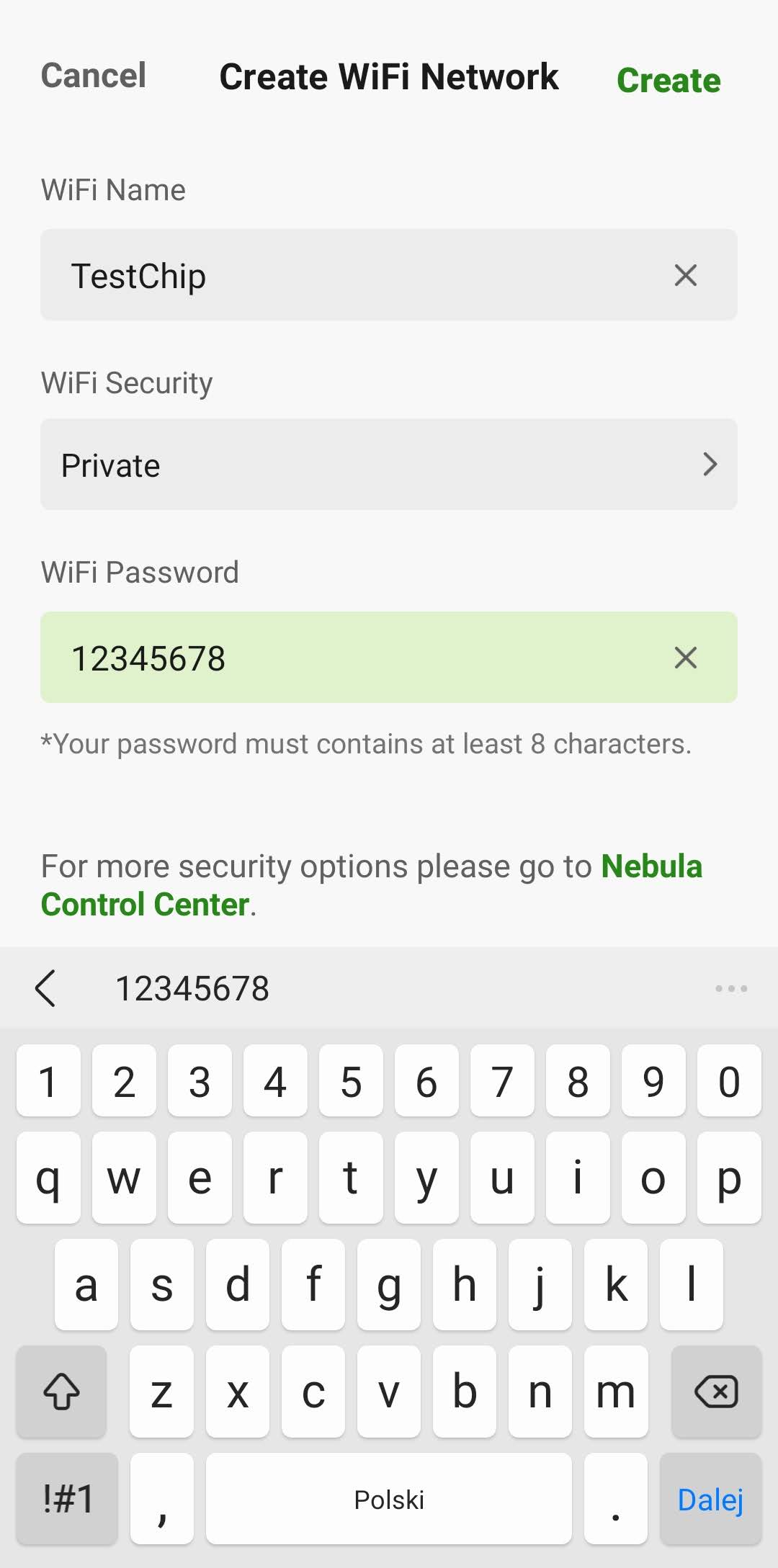The height and width of the screenshot is (1568, 778).
Task: Switch keyboard to symbols with !#1
Action: (x=67, y=1499)
